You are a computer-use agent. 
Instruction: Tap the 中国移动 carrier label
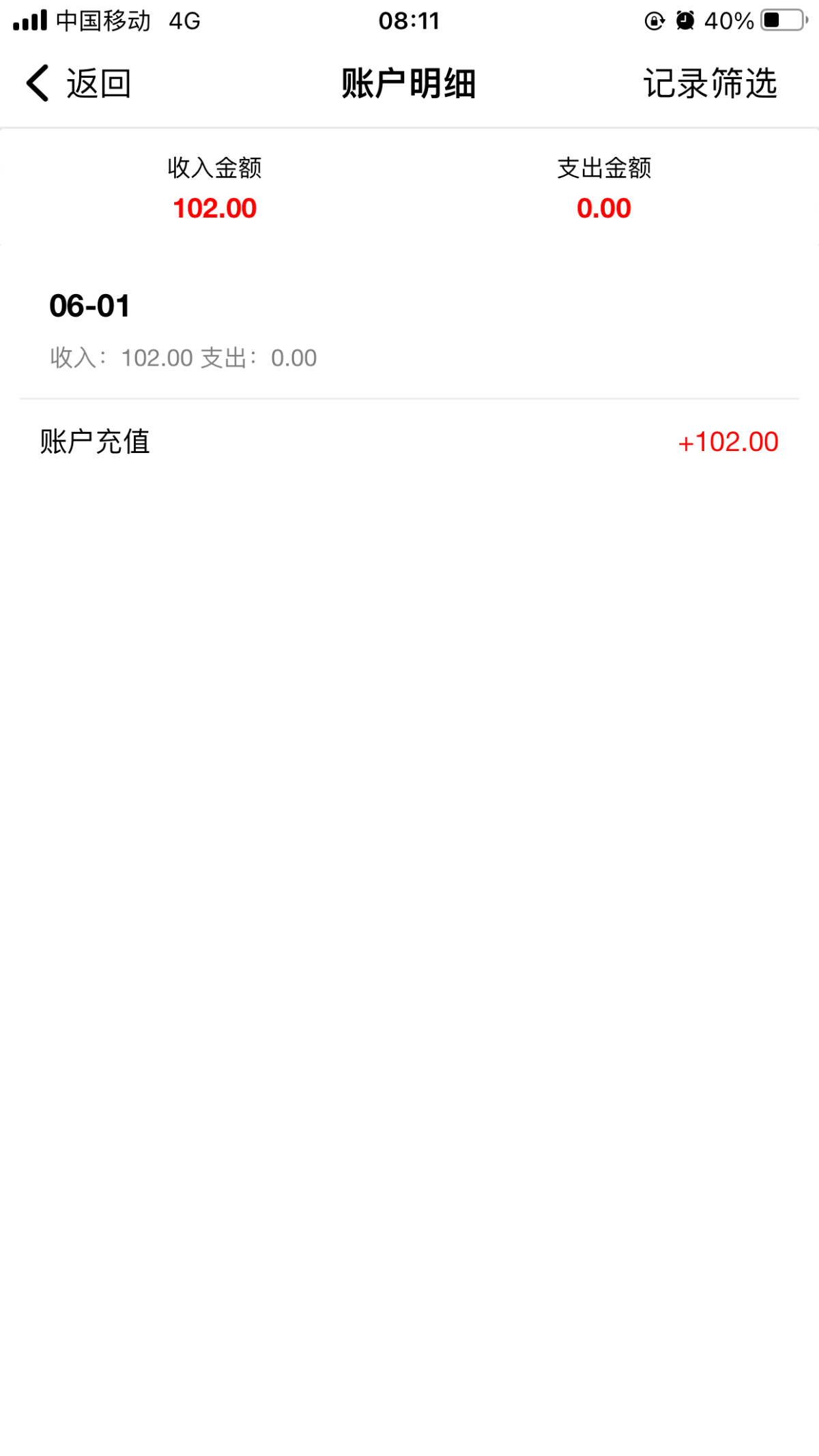102,20
